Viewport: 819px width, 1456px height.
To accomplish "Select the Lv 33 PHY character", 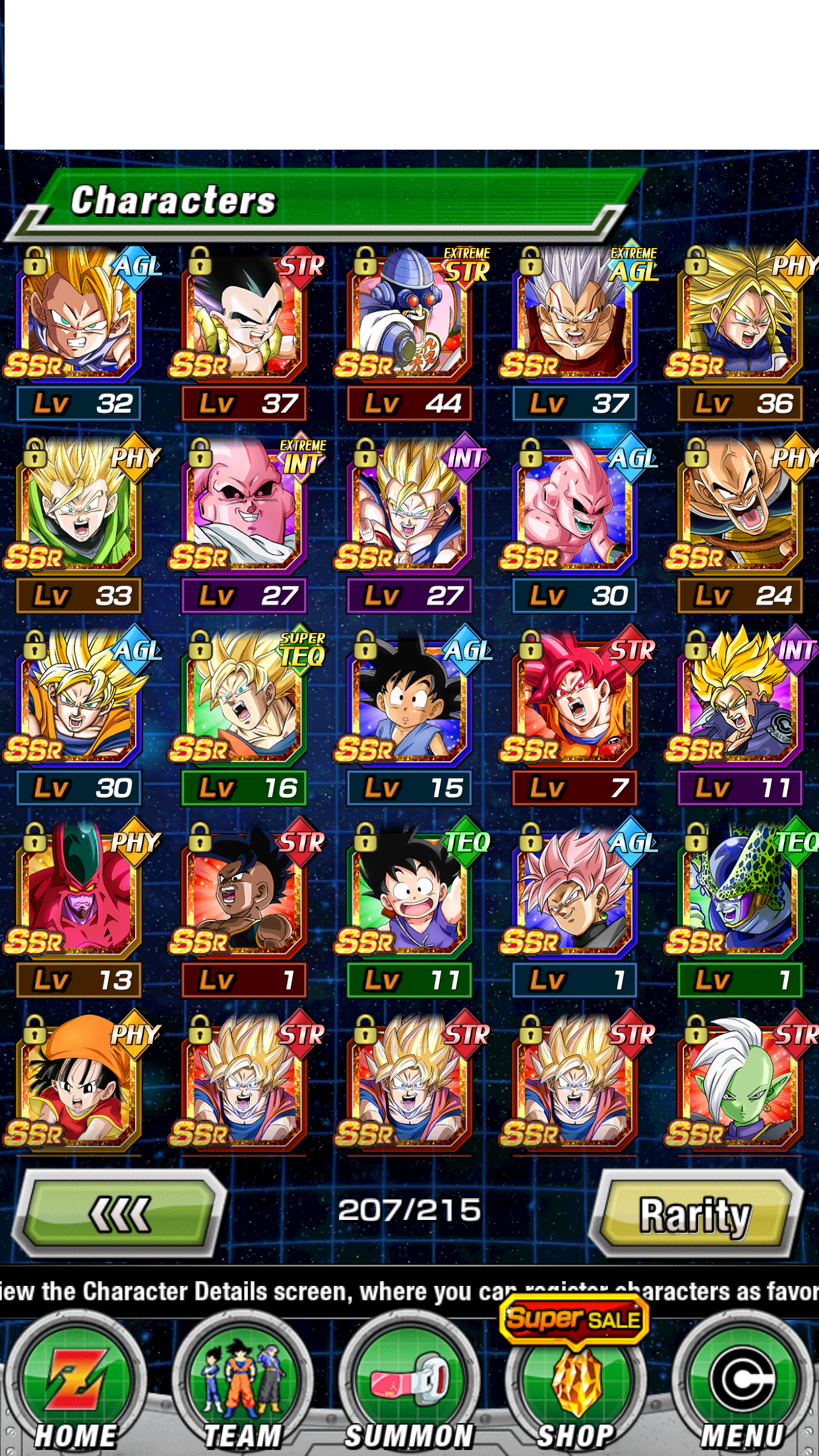I will pyautogui.click(x=78, y=526).
